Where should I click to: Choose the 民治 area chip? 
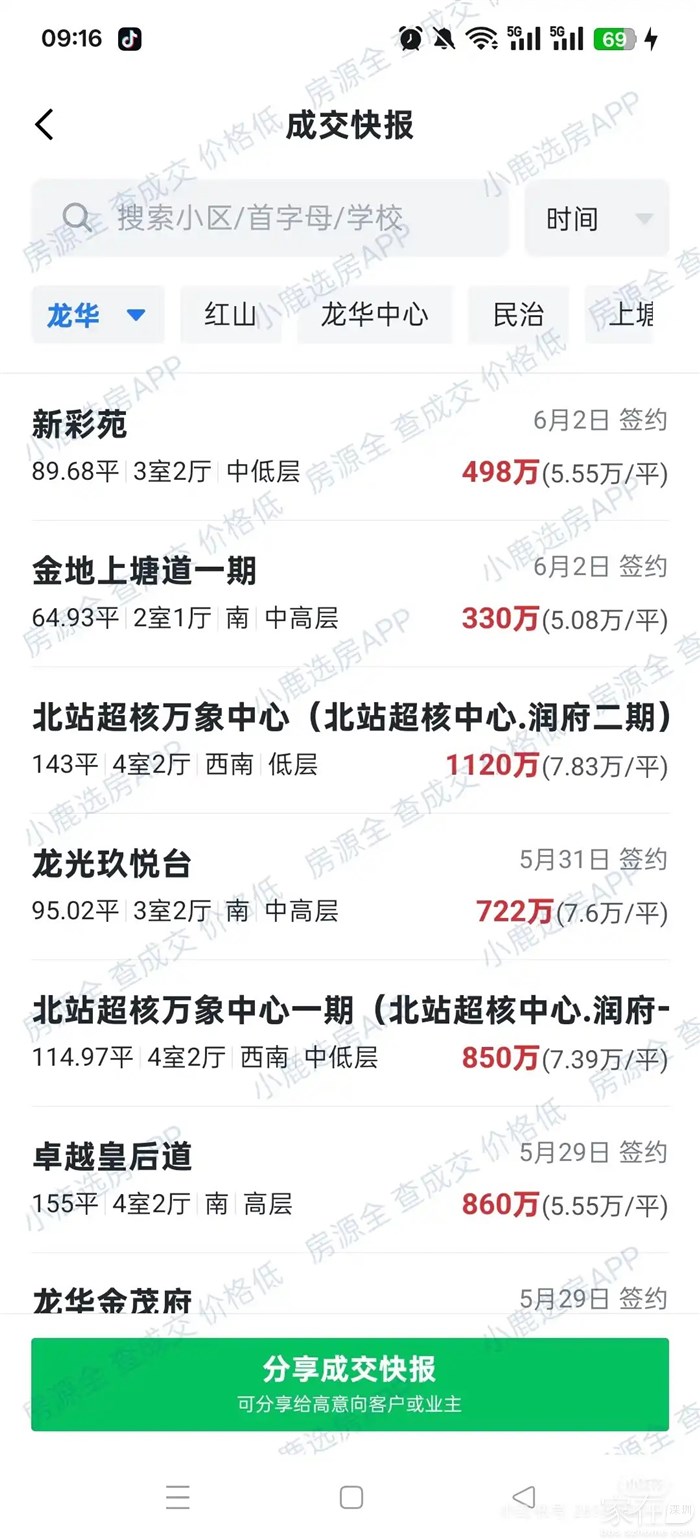[x=518, y=315]
